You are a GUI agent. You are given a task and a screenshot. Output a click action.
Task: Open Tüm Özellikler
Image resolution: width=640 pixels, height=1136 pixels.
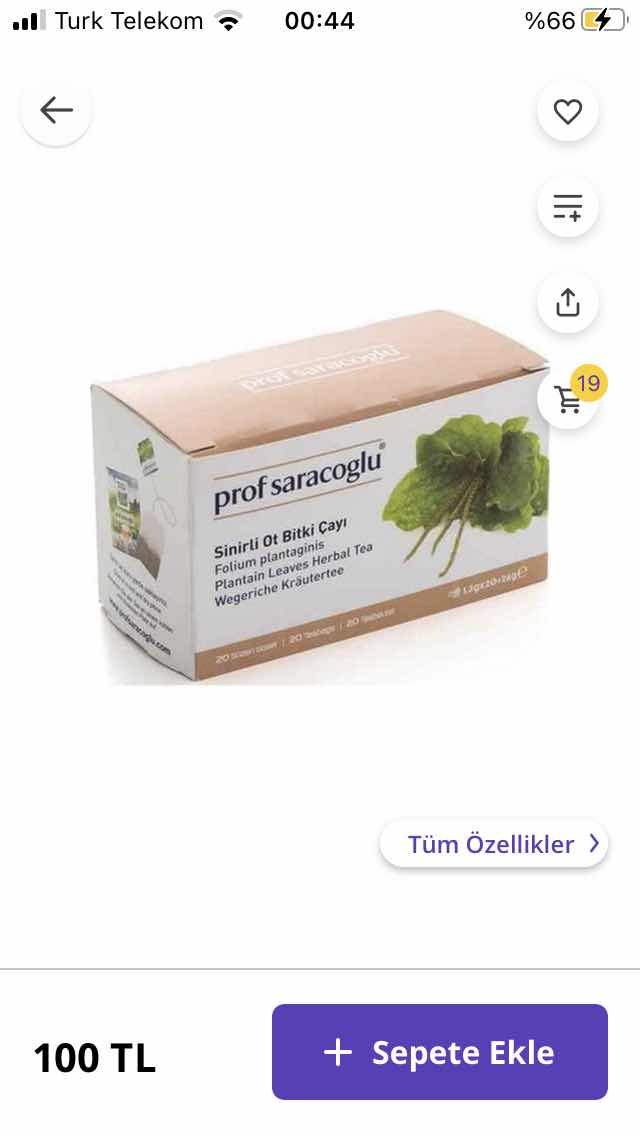pos(494,844)
